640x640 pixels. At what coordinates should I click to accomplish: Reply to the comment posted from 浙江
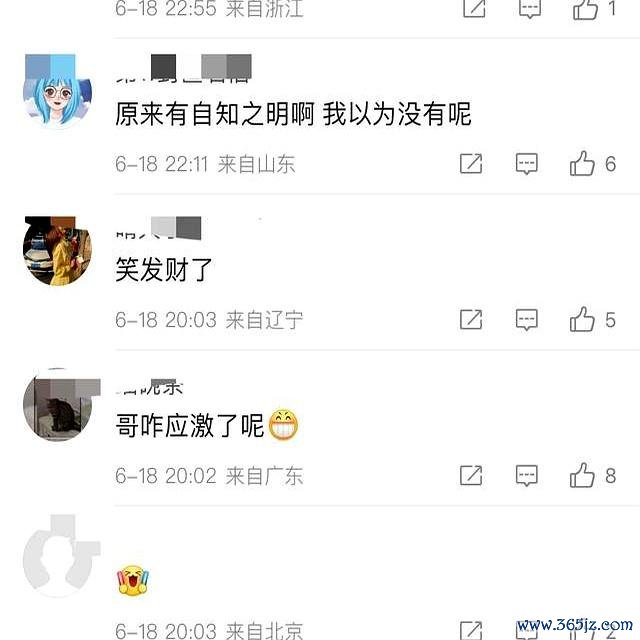point(529,9)
